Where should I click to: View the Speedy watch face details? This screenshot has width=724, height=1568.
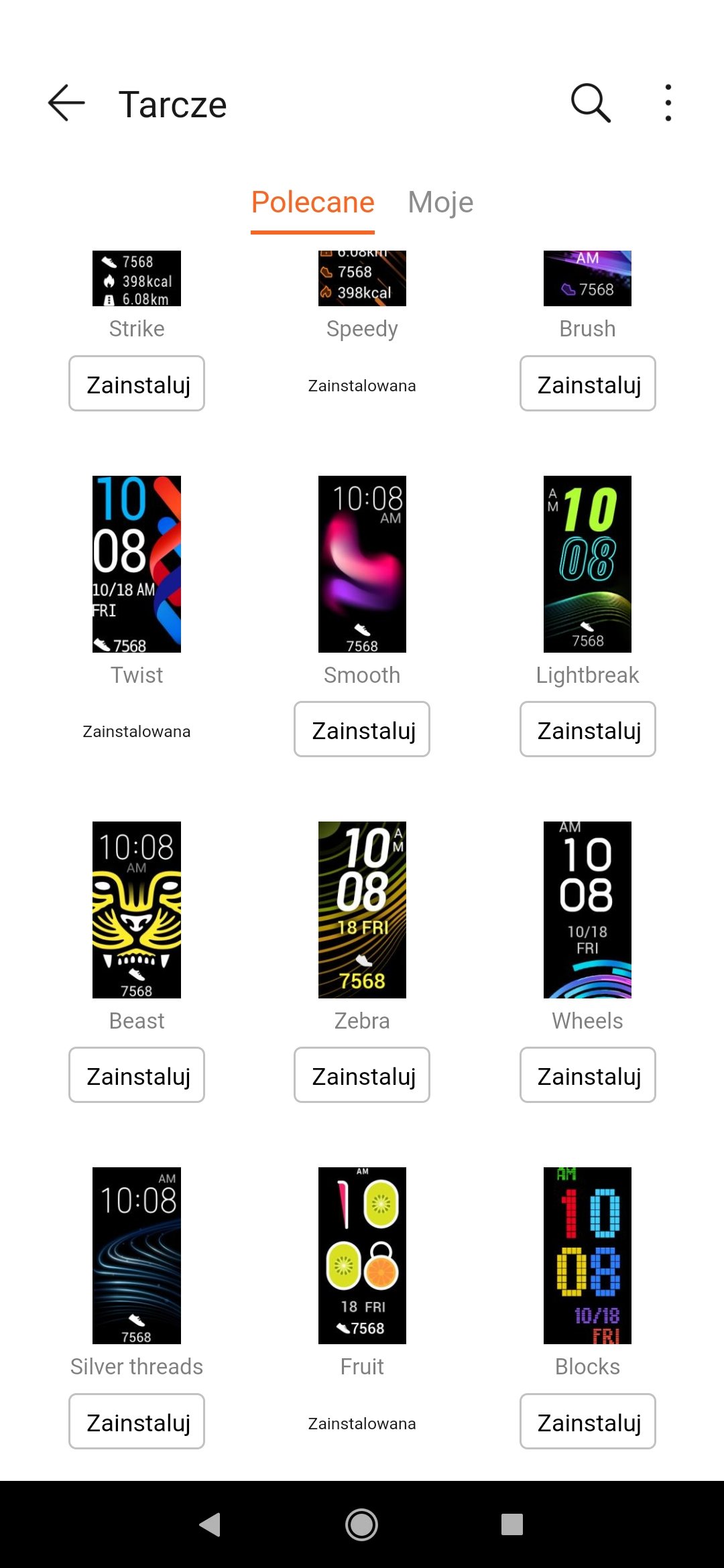362,279
